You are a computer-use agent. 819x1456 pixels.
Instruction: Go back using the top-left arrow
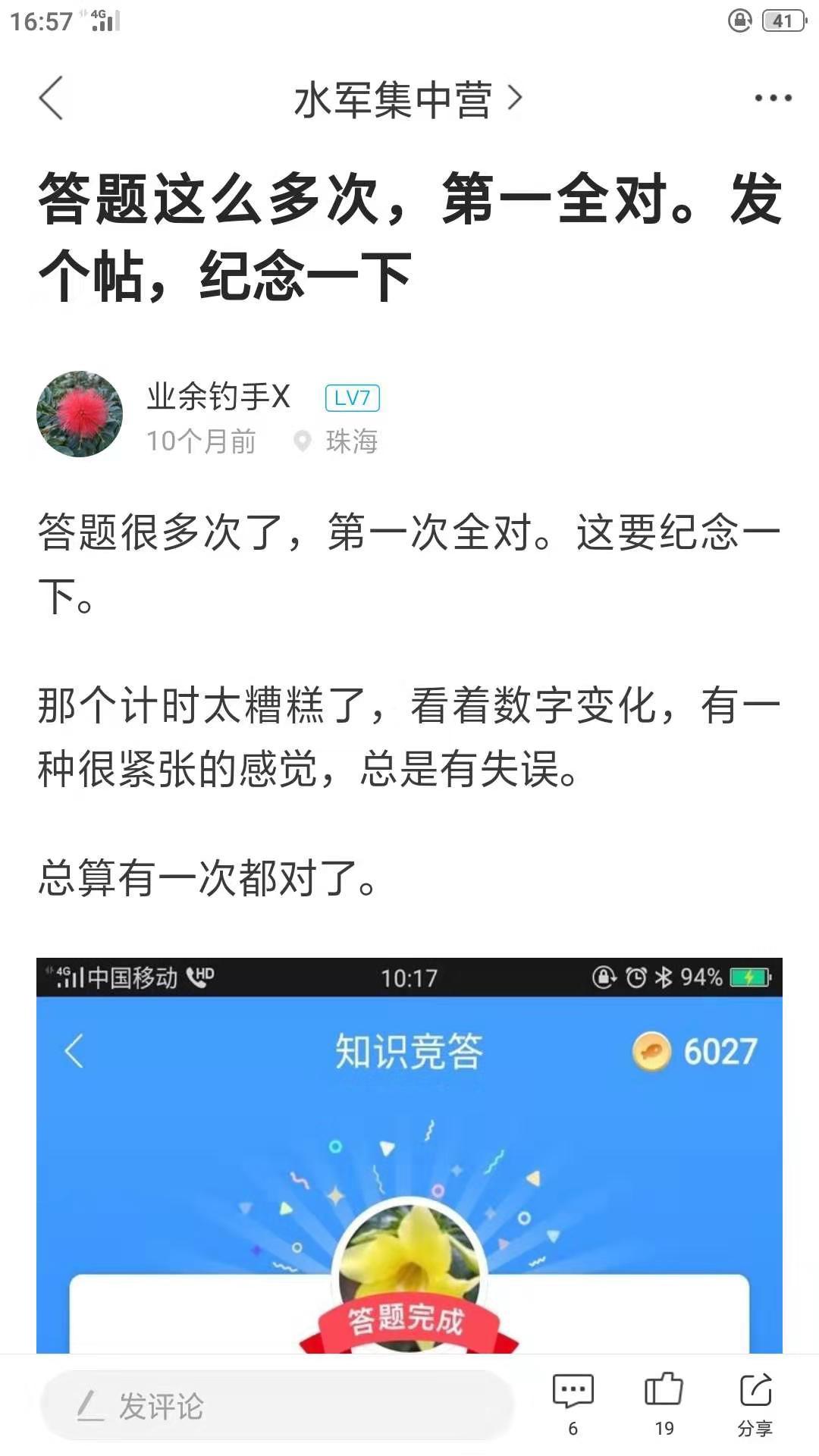51,99
